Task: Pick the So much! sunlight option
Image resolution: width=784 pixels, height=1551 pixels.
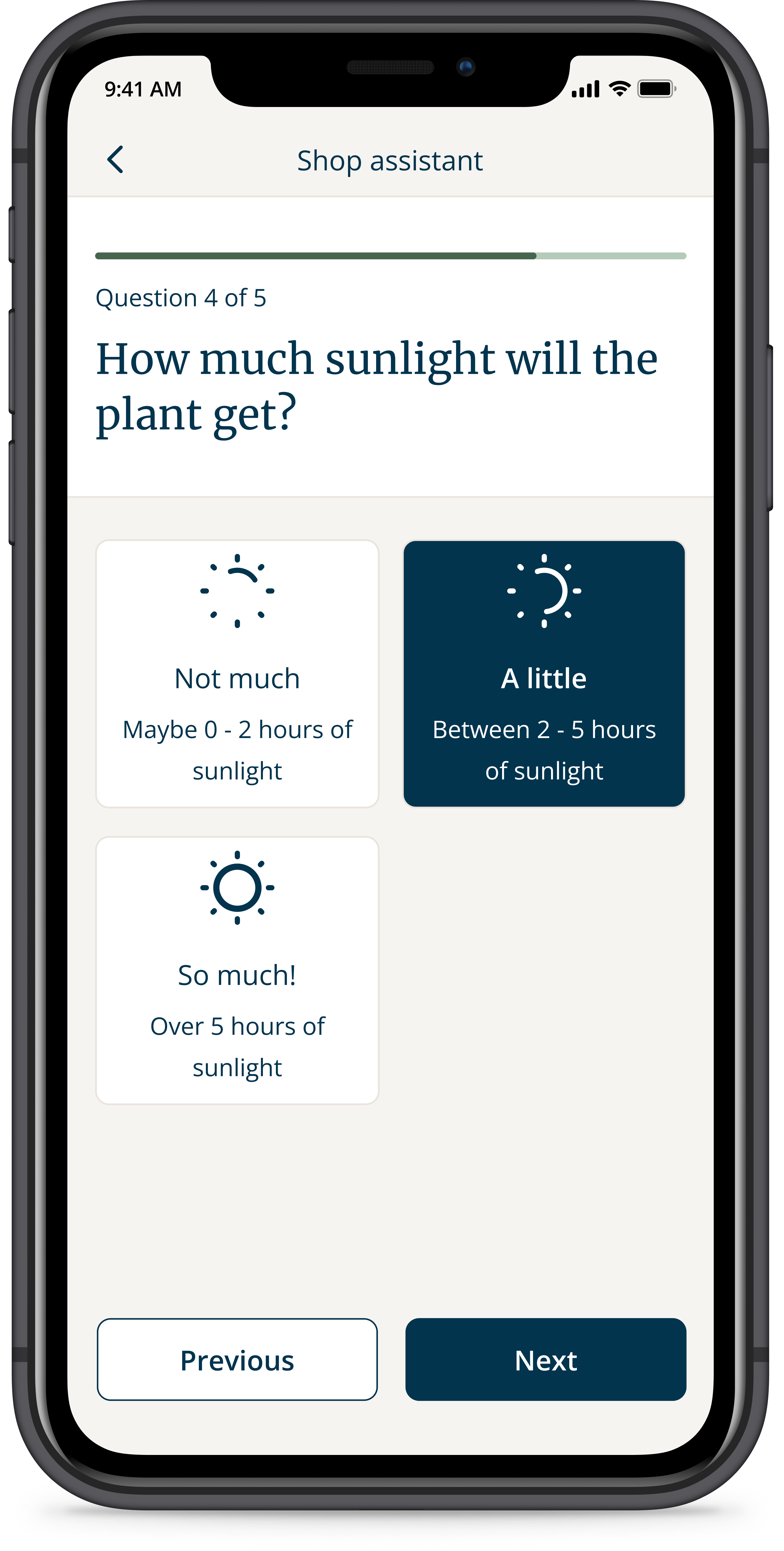Action: (x=237, y=970)
